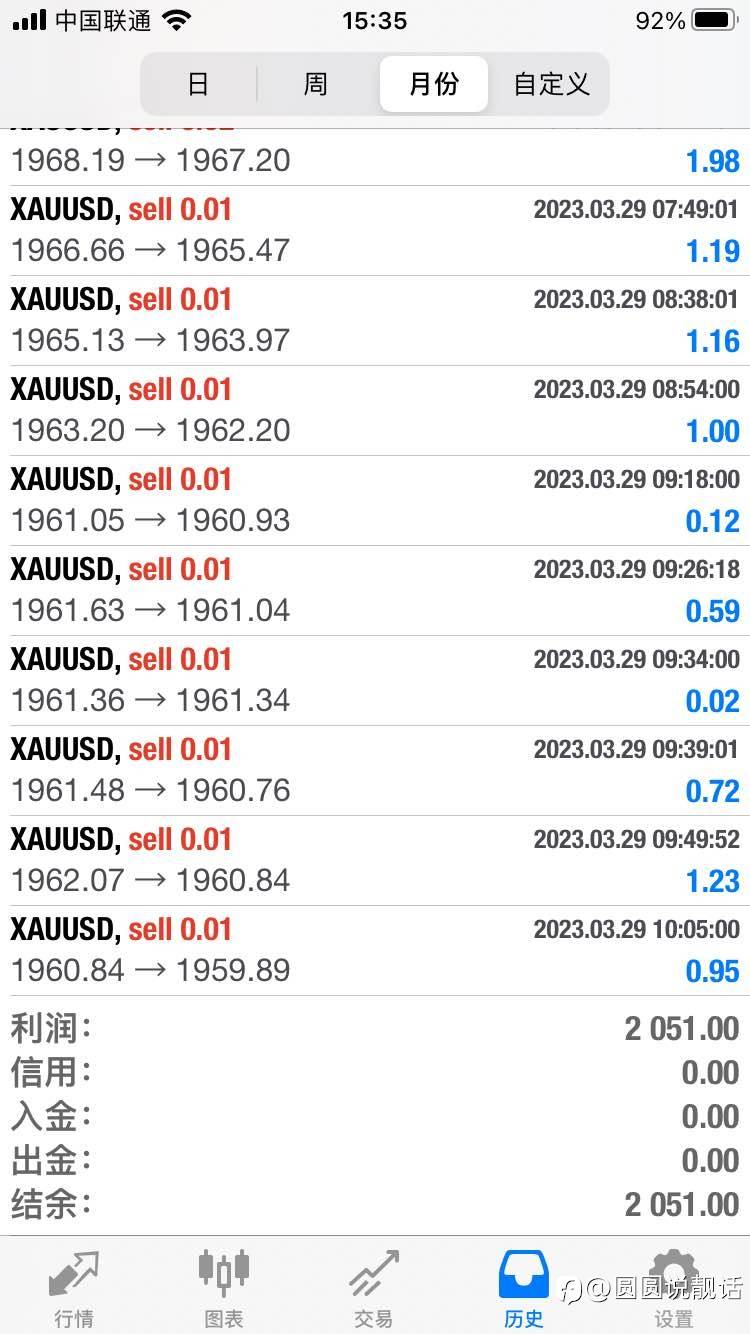Open the 自定义 custom period tab
Image resolution: width=750 pixels, height=1334 pixels.
click(x=551, y=84)
